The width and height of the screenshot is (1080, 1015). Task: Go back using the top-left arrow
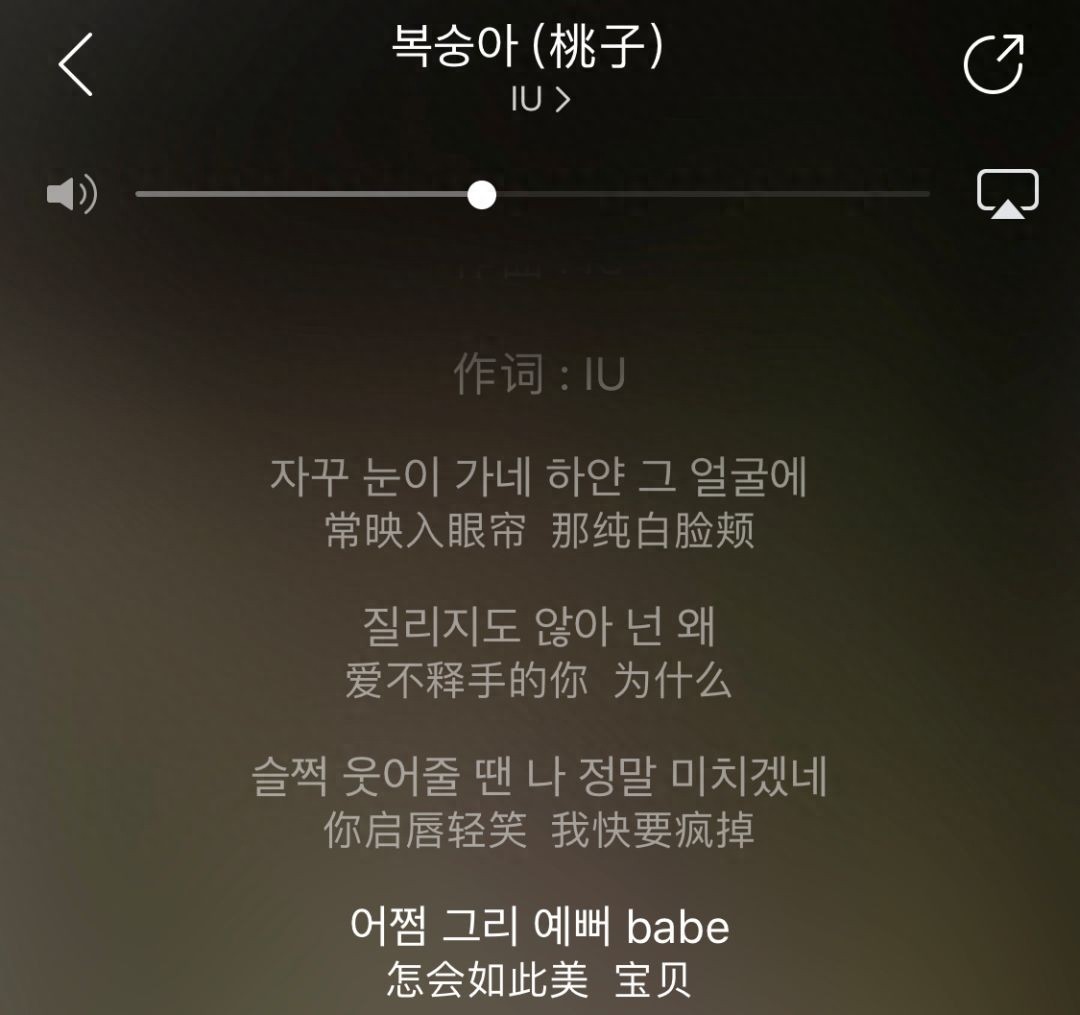coord(76,65)
